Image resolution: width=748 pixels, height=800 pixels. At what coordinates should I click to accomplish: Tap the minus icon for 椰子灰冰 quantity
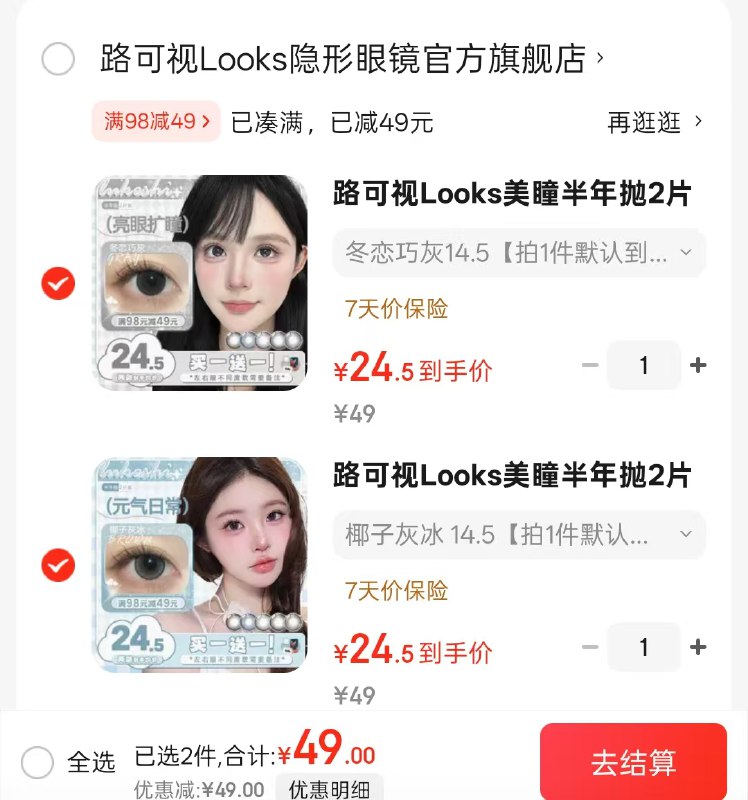click(590, 646)
